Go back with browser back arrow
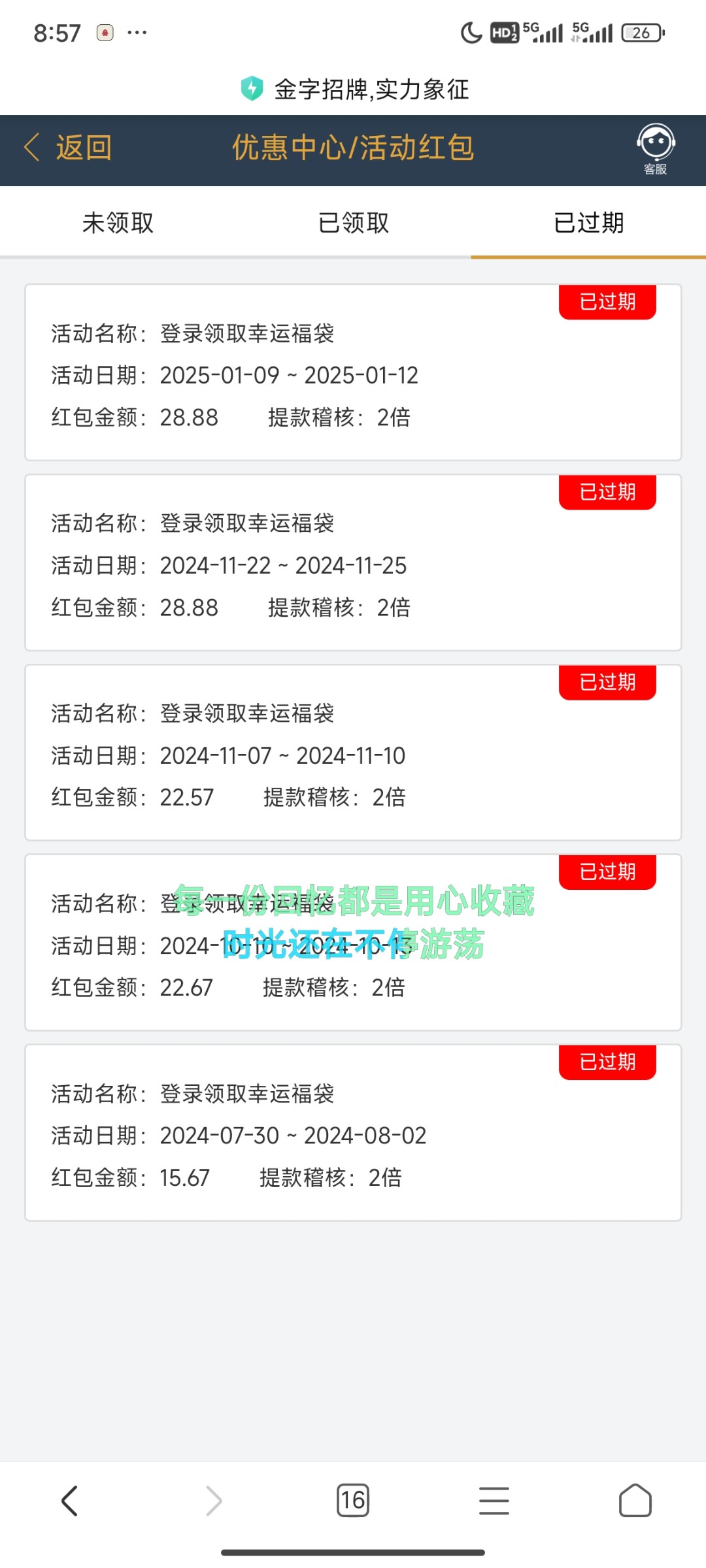The width and height of the screenshot is (706, 1568). (70, 1501)
